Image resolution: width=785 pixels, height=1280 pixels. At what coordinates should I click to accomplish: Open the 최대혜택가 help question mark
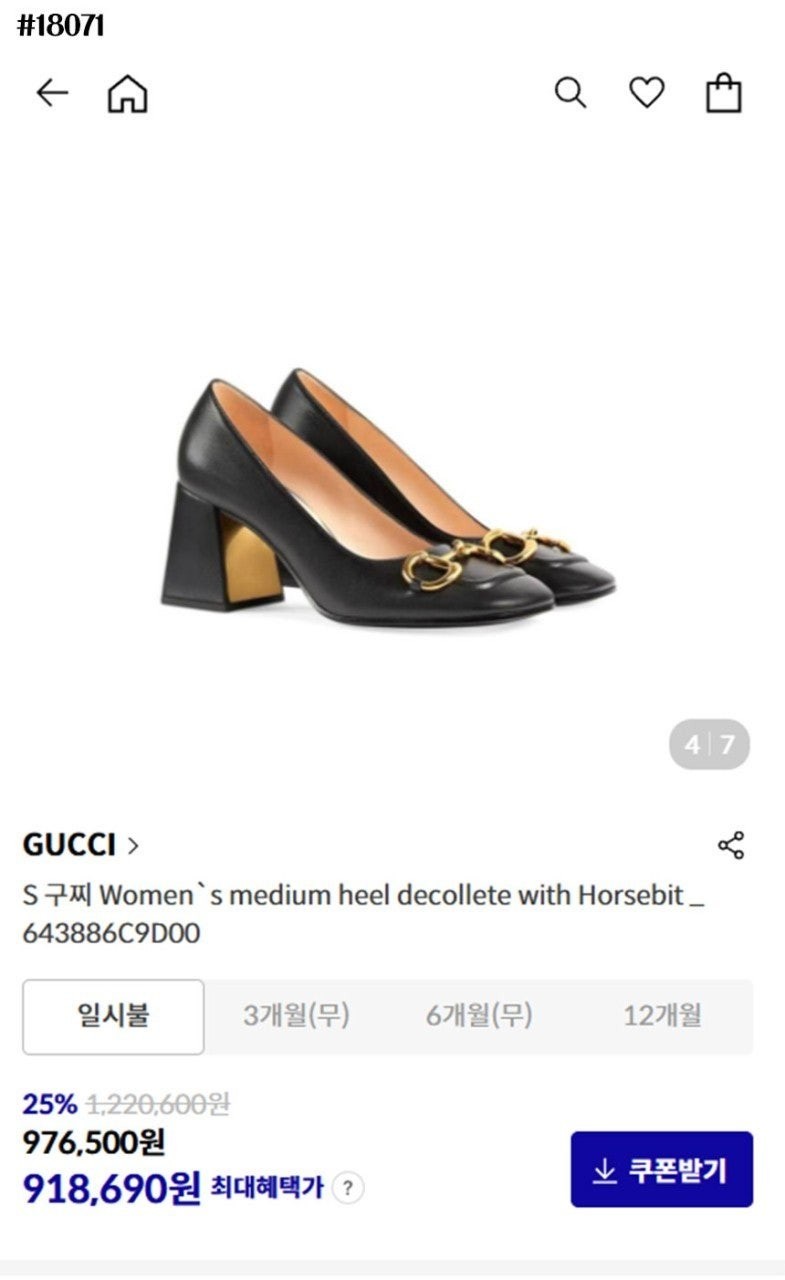point(347,1188)
